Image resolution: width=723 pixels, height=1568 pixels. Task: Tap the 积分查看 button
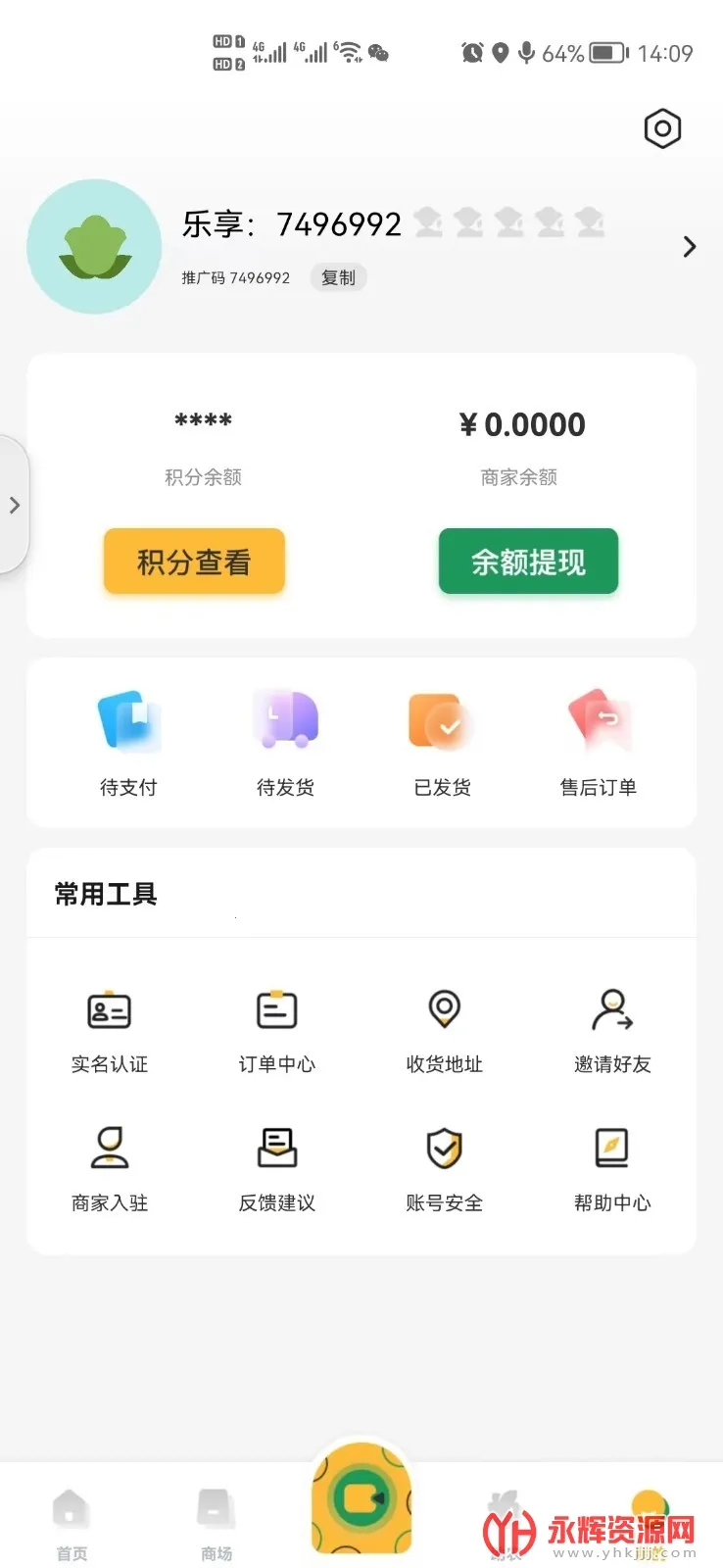[x=194, y=562]
